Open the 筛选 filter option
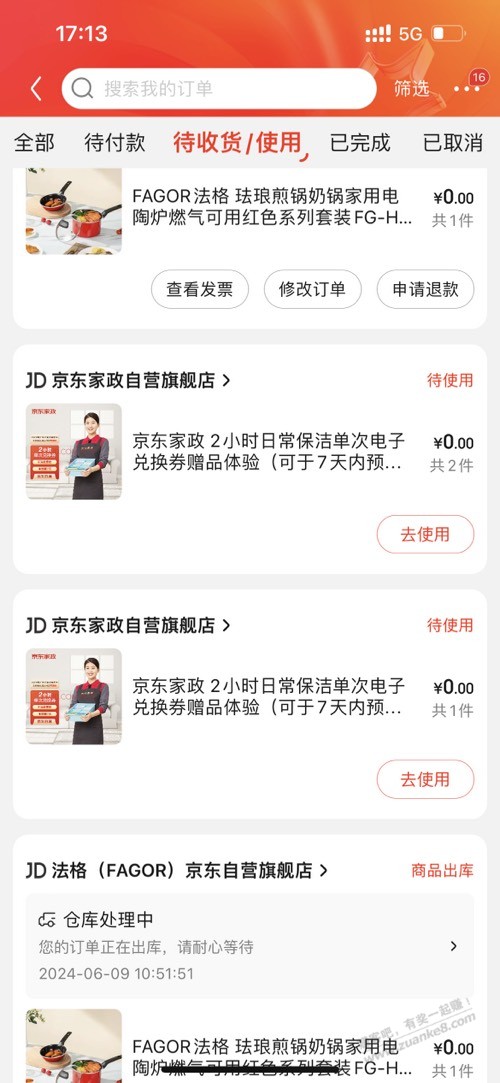 click(x=412, y=88)
